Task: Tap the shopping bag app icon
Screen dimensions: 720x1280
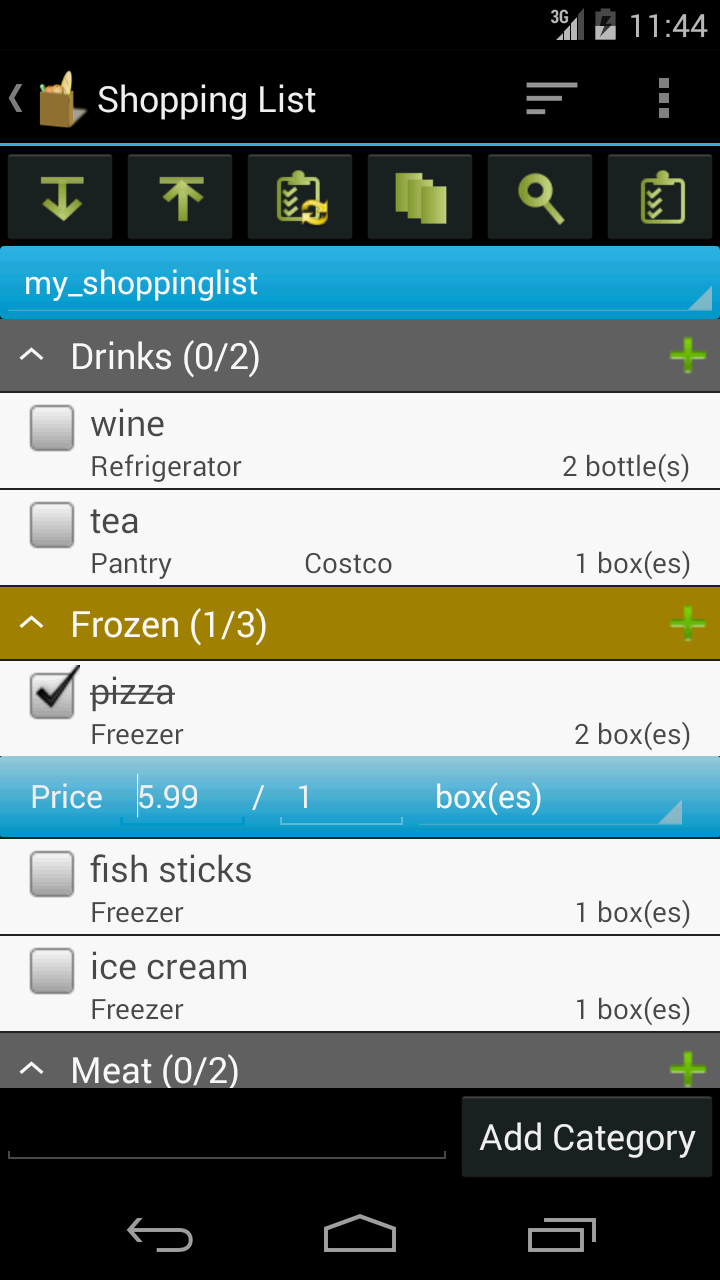Action: (56, 98)
